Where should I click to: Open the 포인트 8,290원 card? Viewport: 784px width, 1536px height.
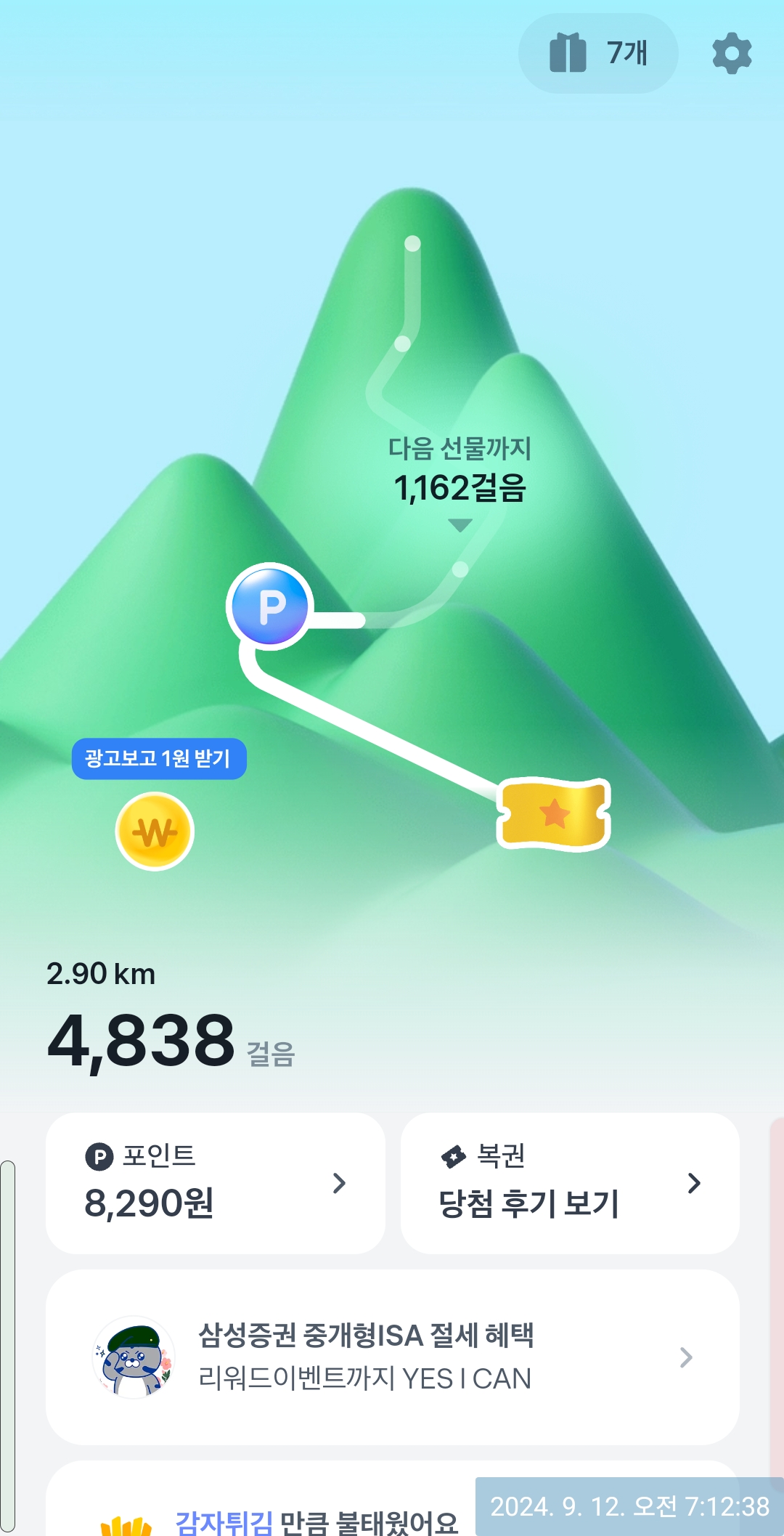click(215, 1182)
